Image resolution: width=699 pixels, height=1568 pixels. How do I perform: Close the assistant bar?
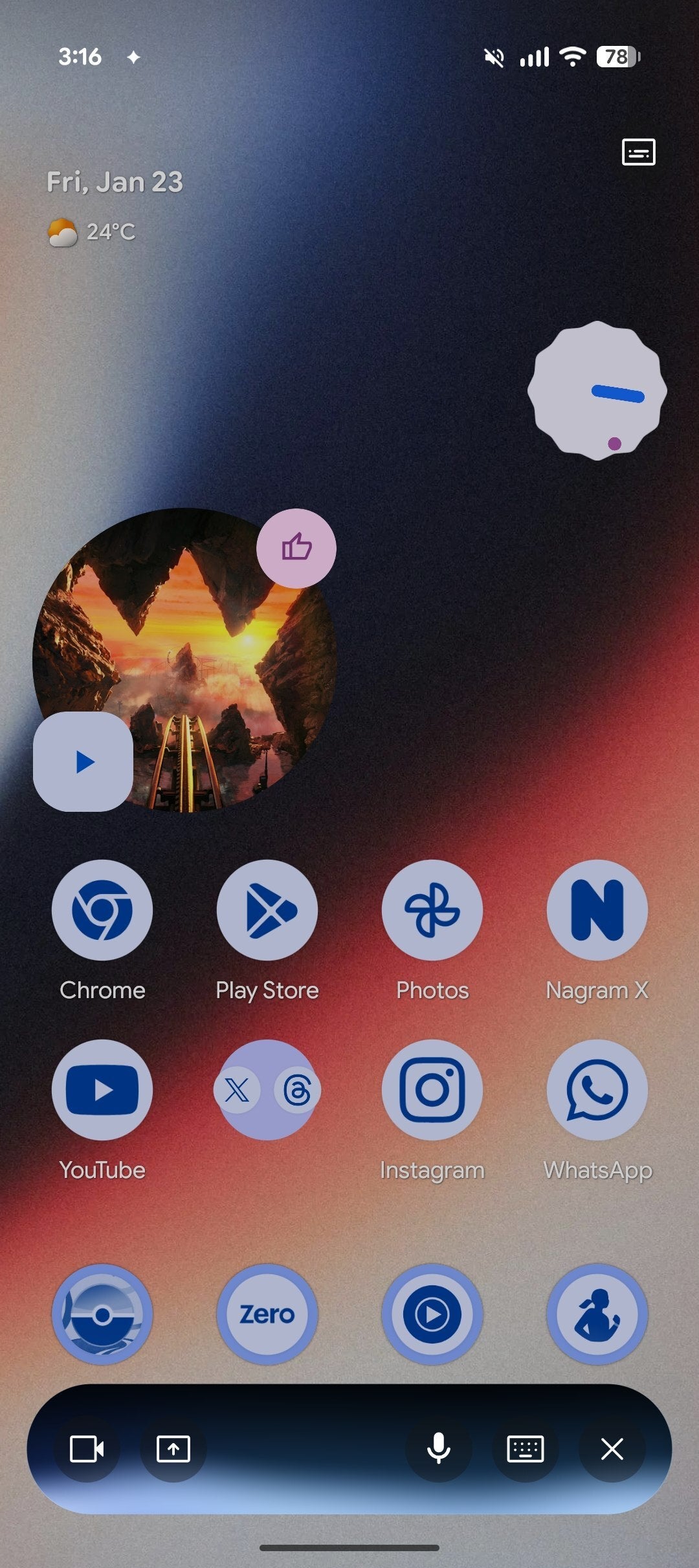coord(612,1449)
